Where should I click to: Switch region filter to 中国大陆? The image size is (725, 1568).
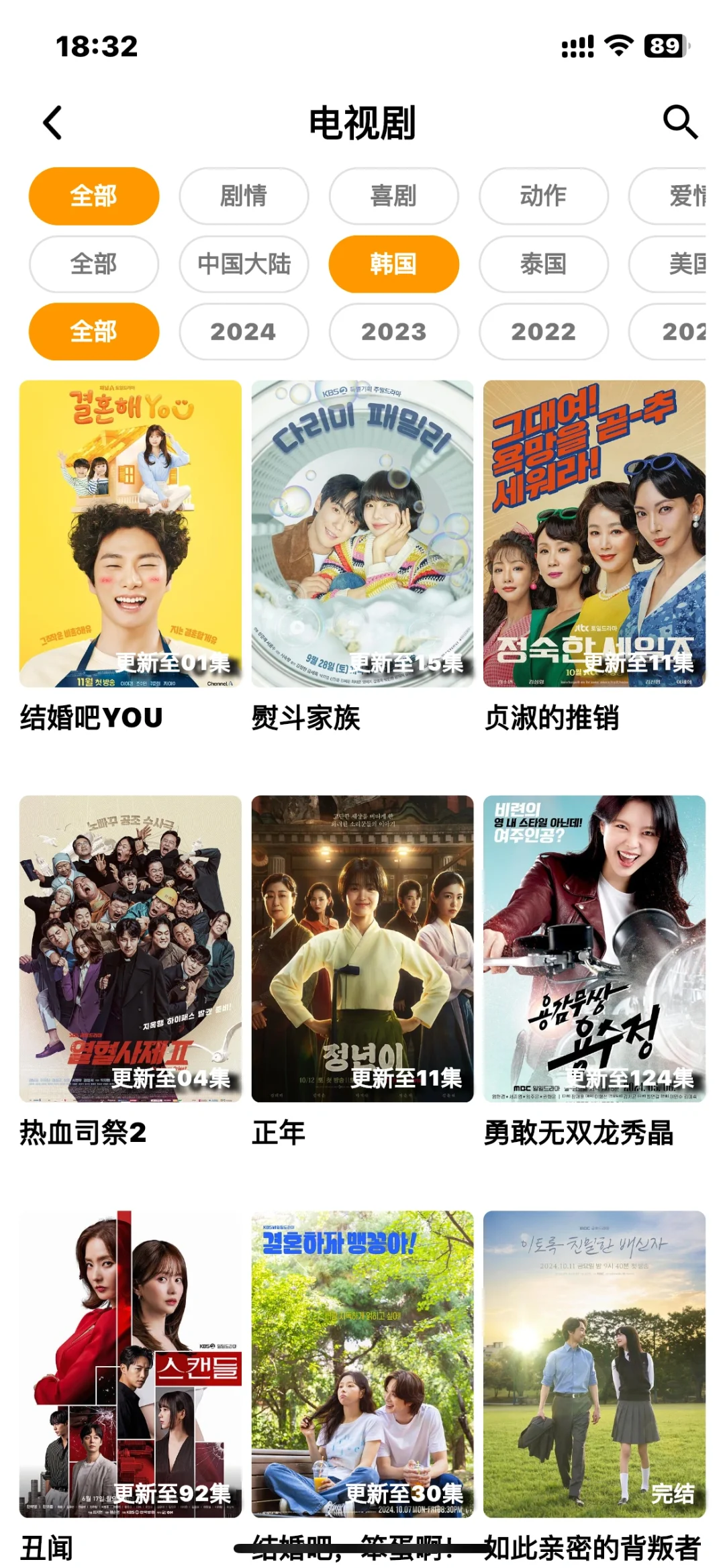point(244,264)
